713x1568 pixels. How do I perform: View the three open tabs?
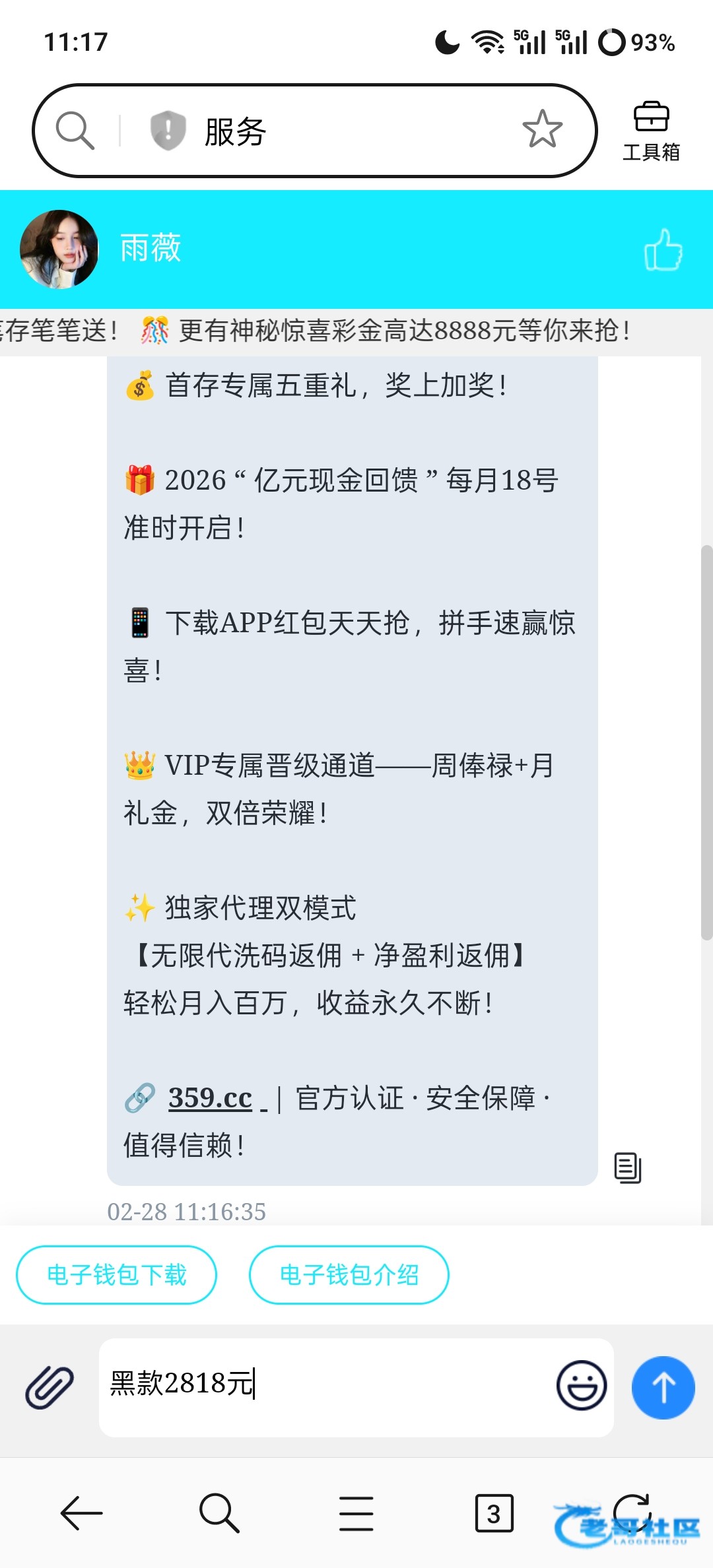(494, 1513)
